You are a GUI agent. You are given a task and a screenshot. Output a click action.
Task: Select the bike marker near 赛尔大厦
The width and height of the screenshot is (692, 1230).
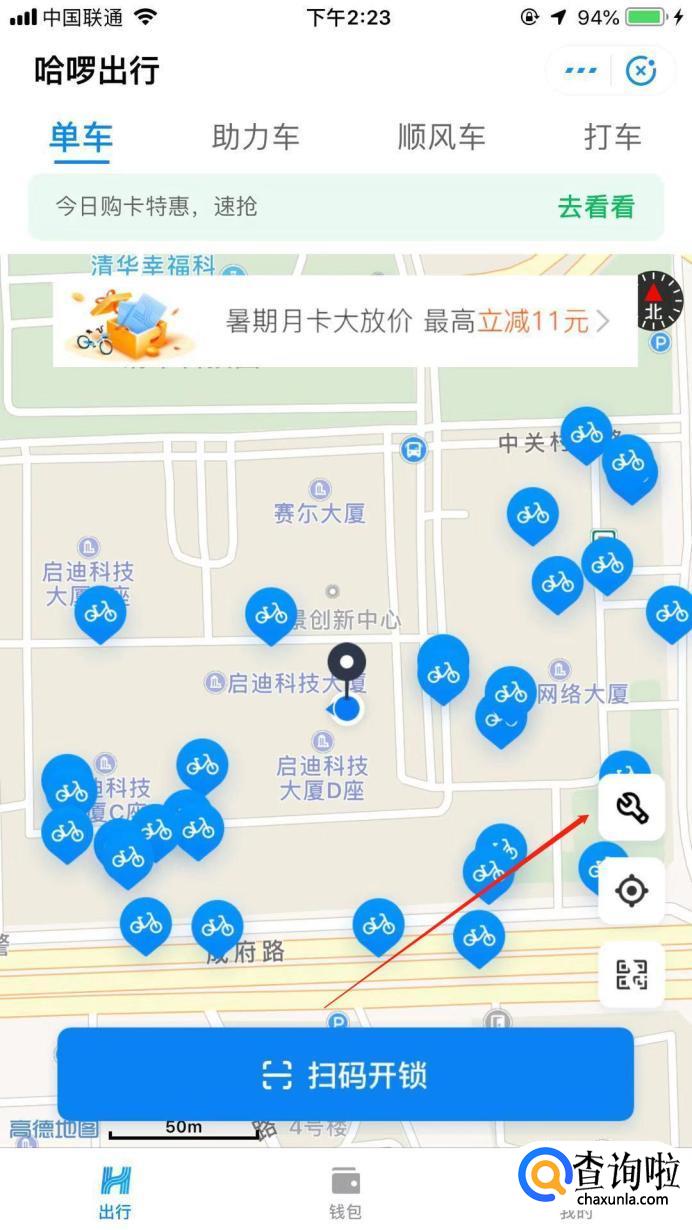pos(271,613)
